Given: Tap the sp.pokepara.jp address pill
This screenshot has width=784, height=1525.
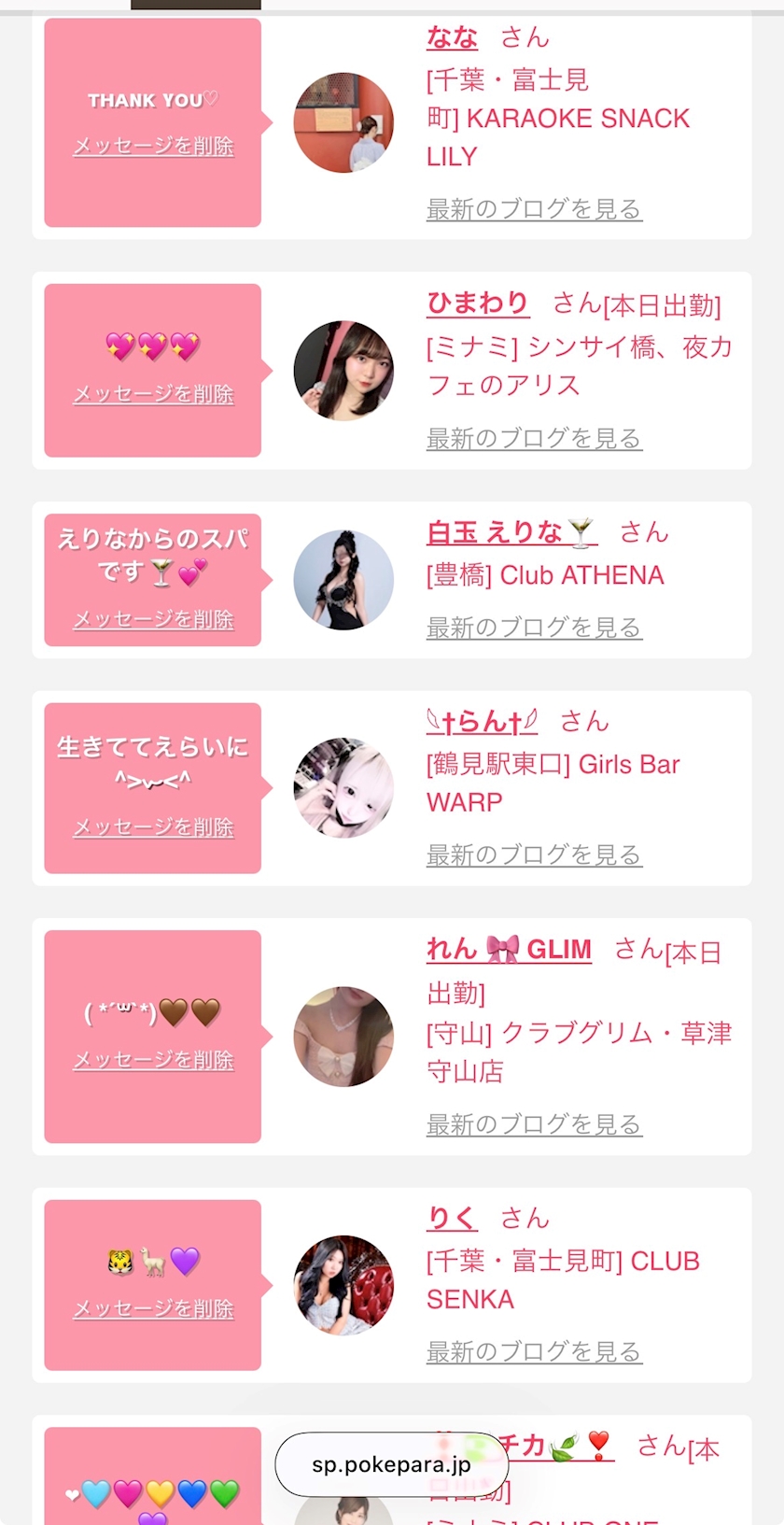Looking at the screenshot, I should [x=391, y=1464].
